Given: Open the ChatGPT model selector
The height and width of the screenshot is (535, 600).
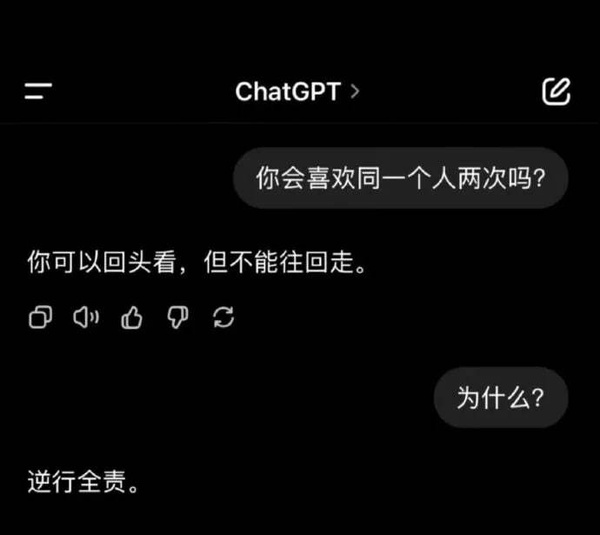Looking at the screenshot, I should click(x=296, y=91).
